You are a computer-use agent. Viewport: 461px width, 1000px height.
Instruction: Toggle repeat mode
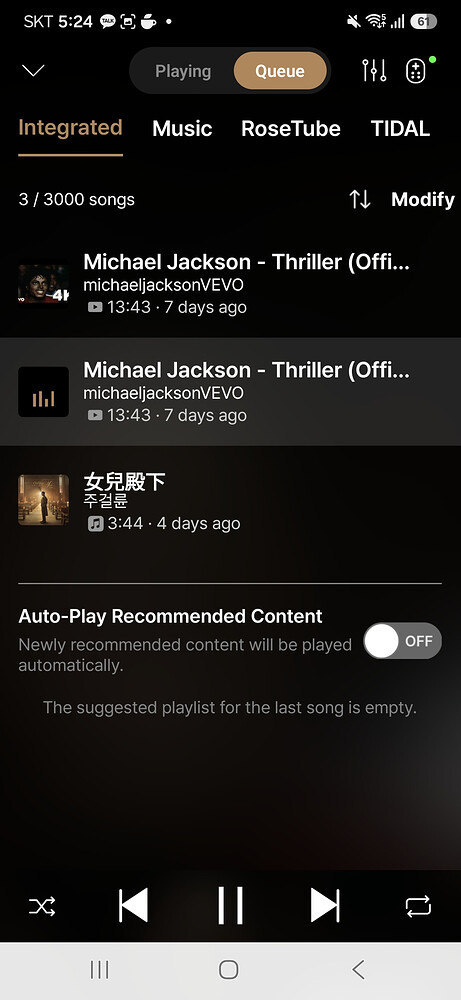coord(418,906)
